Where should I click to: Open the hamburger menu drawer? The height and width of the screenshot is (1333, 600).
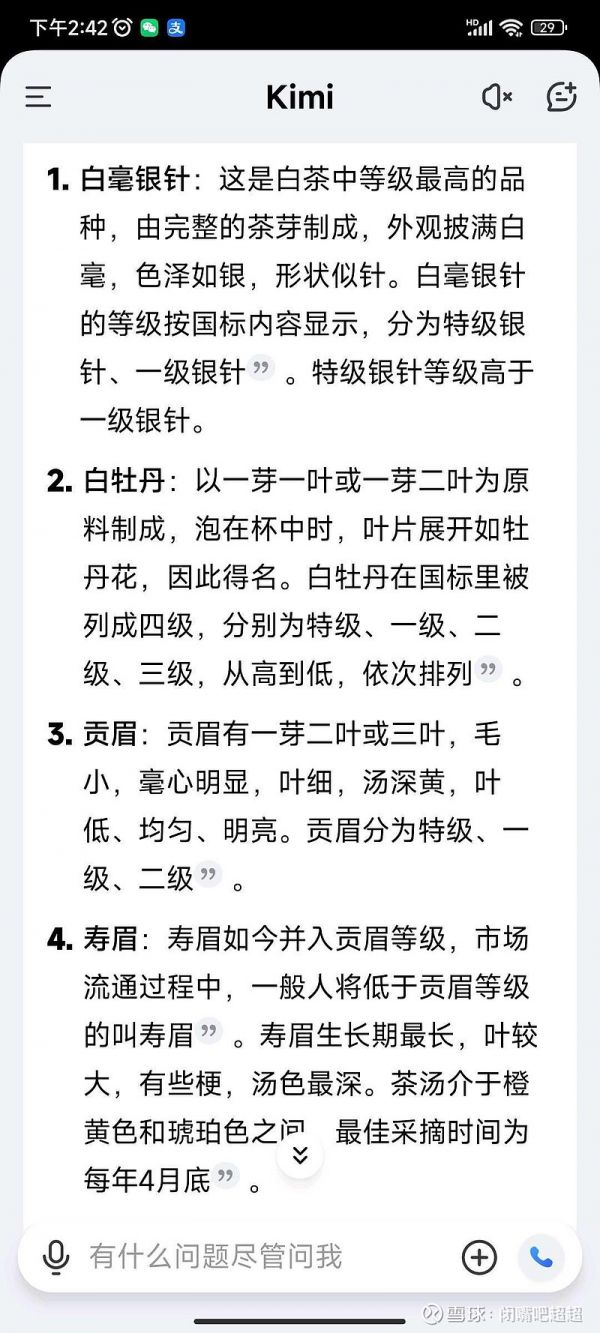coord(39,97)
